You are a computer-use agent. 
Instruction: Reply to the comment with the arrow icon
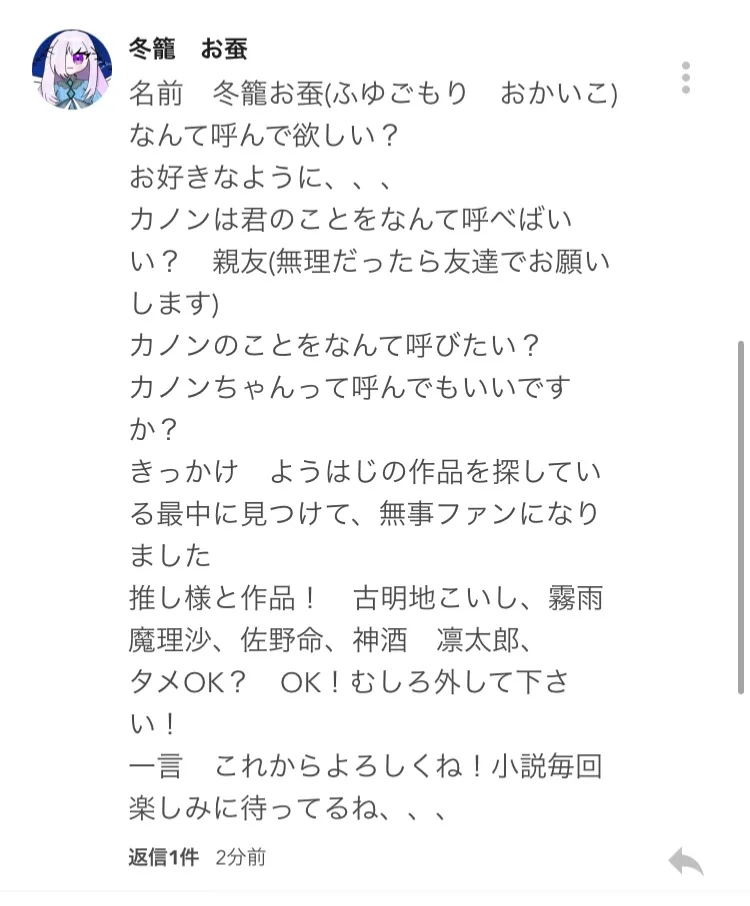[685, 861]
